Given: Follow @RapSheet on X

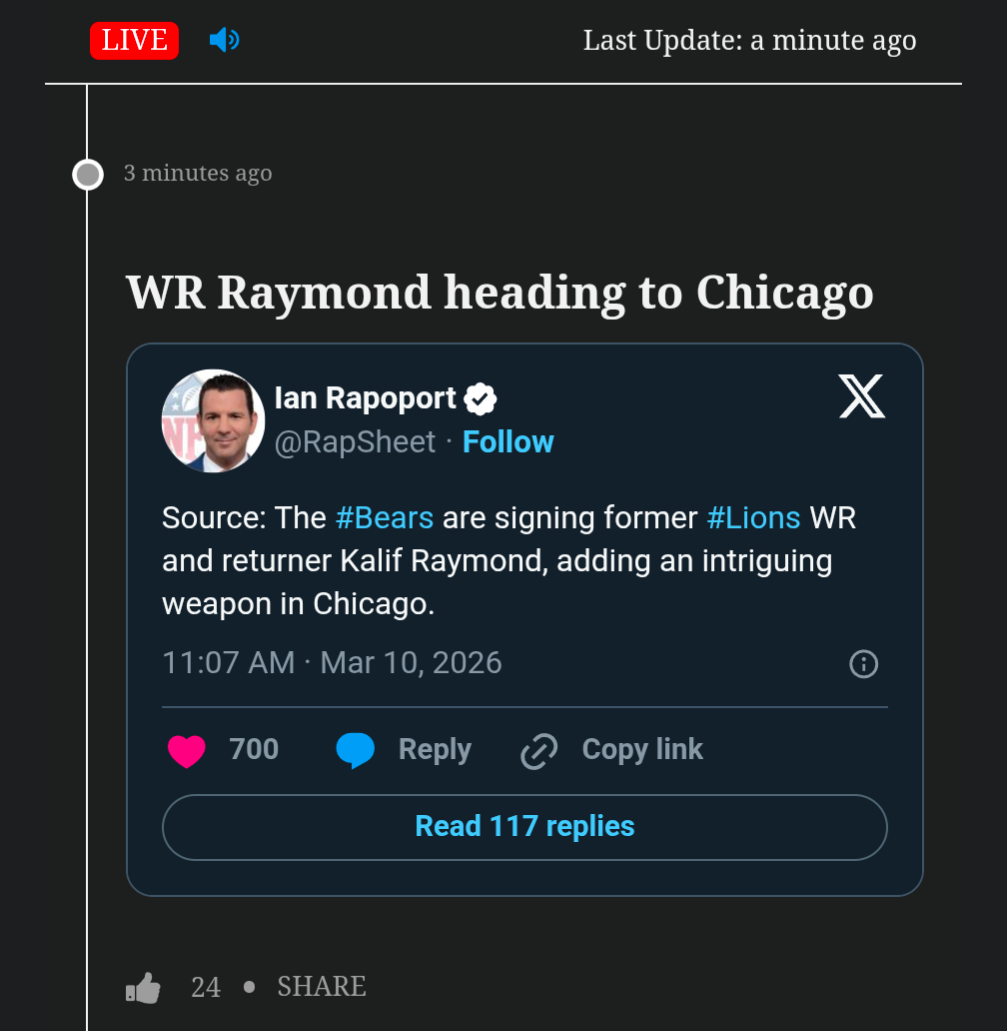Looking at the screenshot, I should pos(507,442).
